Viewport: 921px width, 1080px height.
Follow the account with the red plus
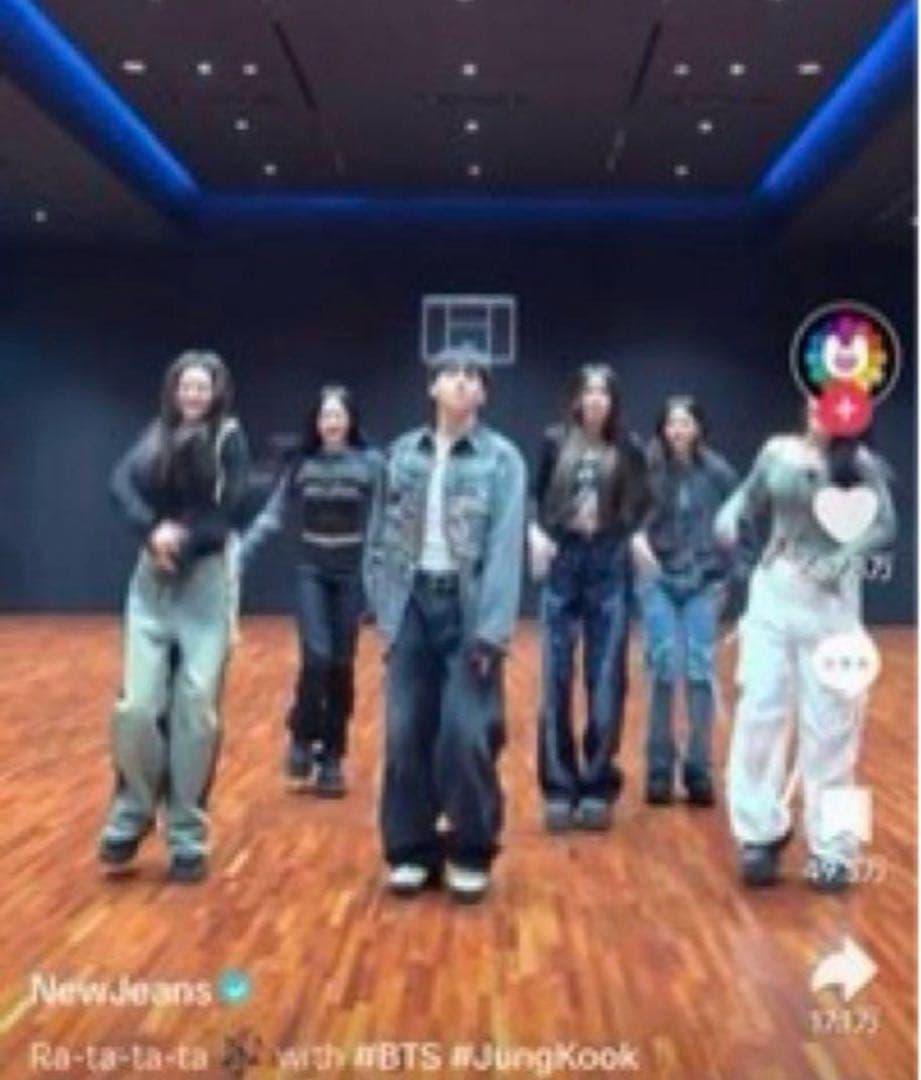pos(846,410)
